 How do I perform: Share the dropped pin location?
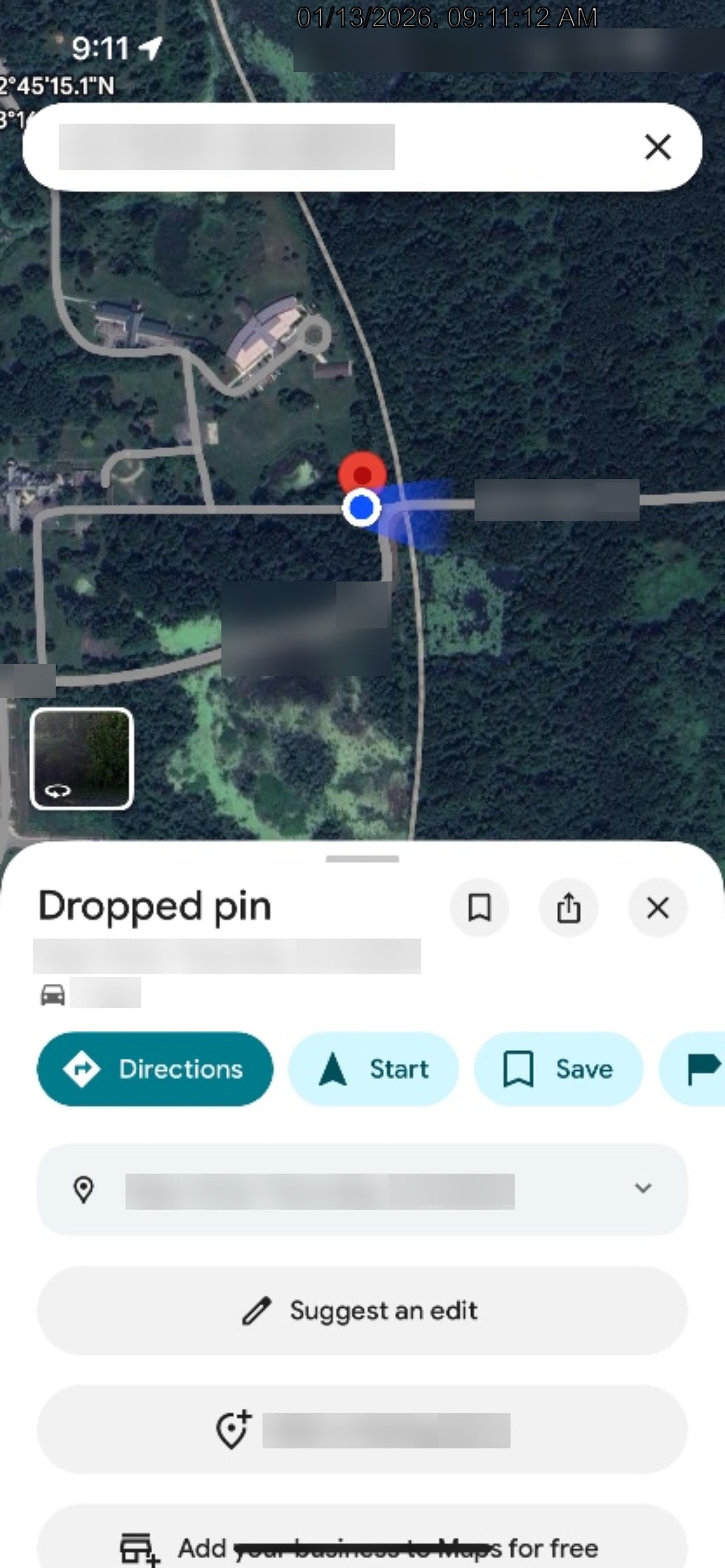[x=568, y=908]
